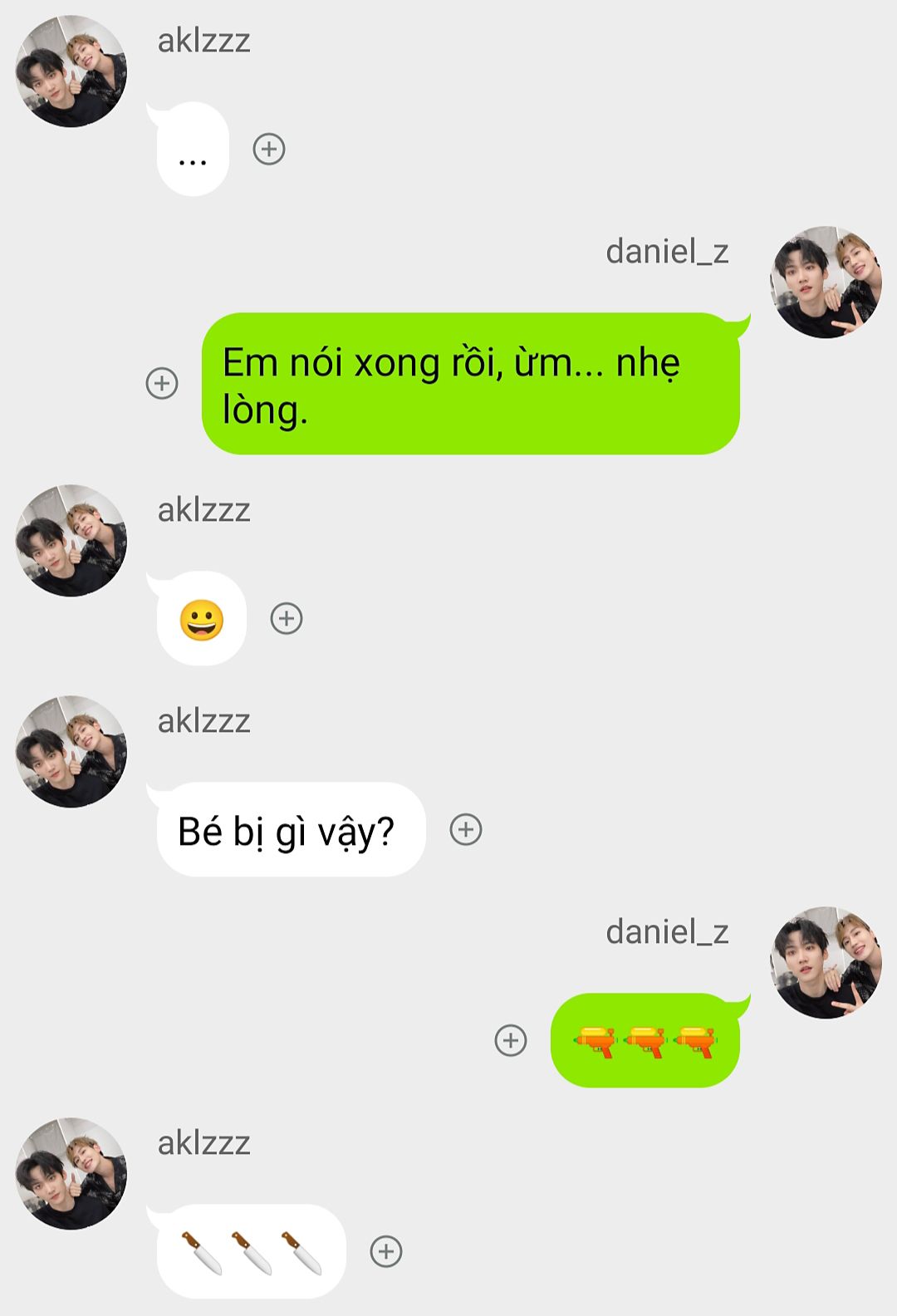897x1316 pixels.
Task: Tap the plus beside the smiley emoji message
Action: click(x=287, y=618)
